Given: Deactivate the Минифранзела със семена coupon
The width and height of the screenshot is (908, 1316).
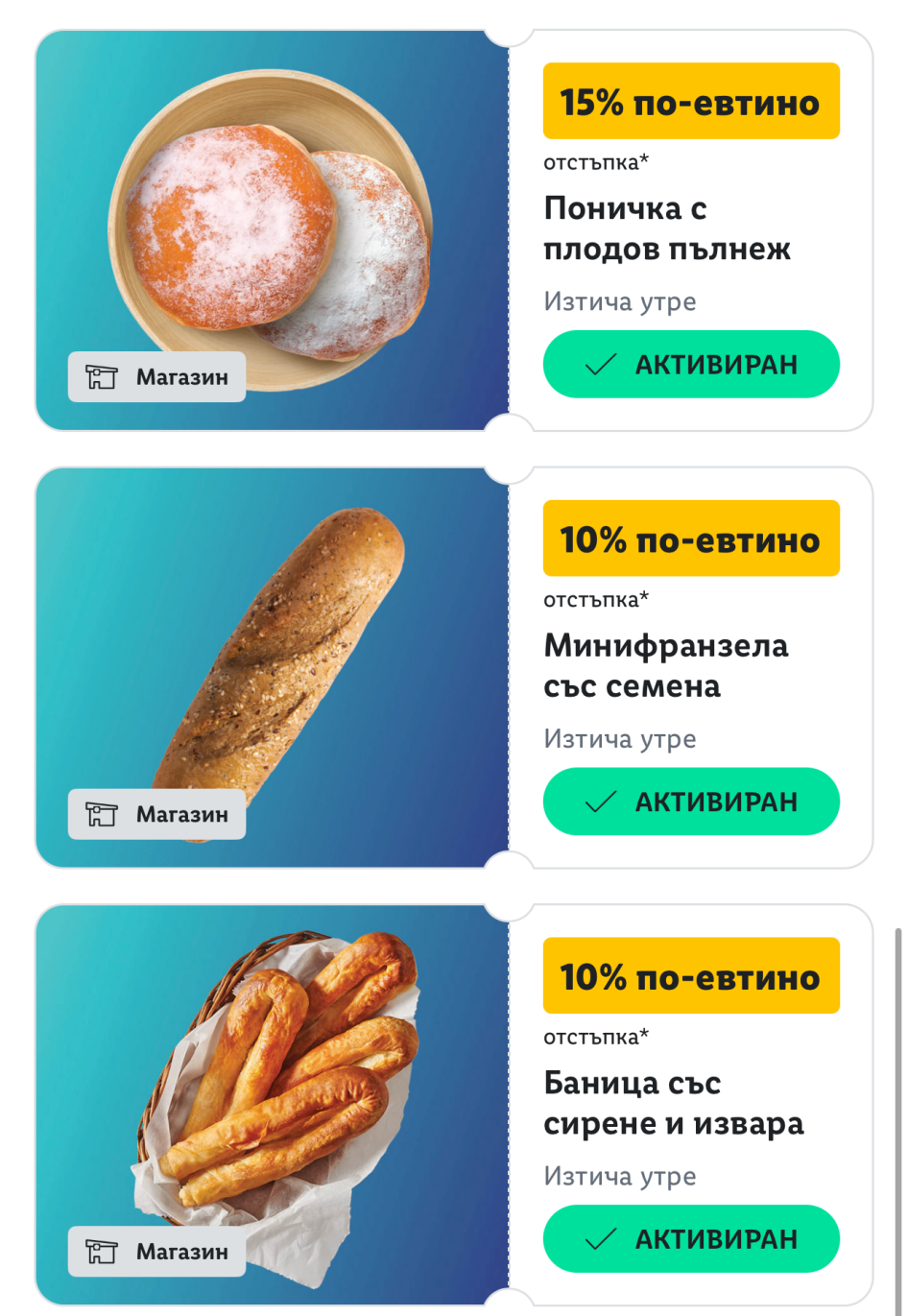Looking at the screenshot, I should pos(691,802).
